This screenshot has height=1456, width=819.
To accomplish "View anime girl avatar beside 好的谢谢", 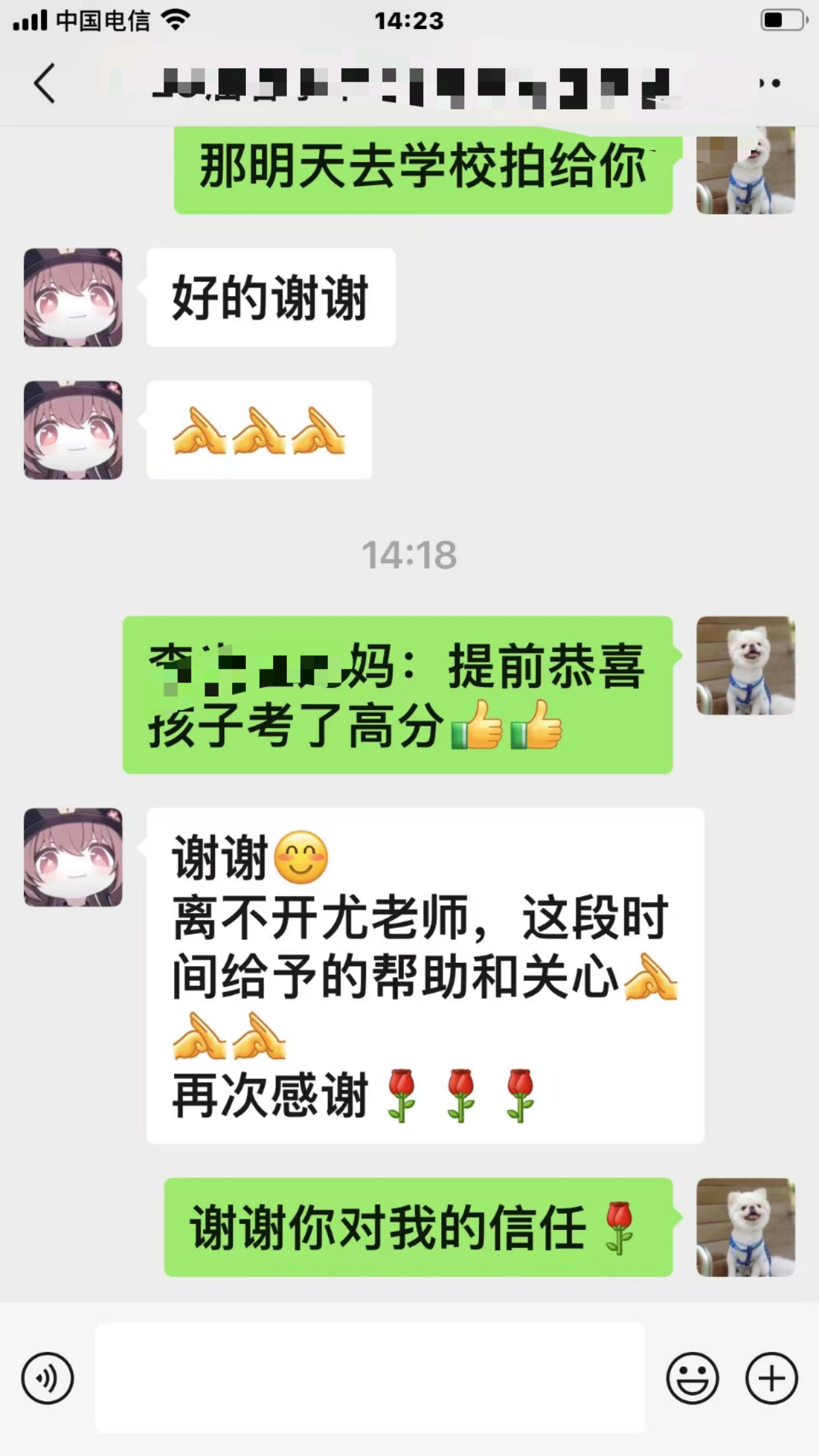I will (73, 297).
